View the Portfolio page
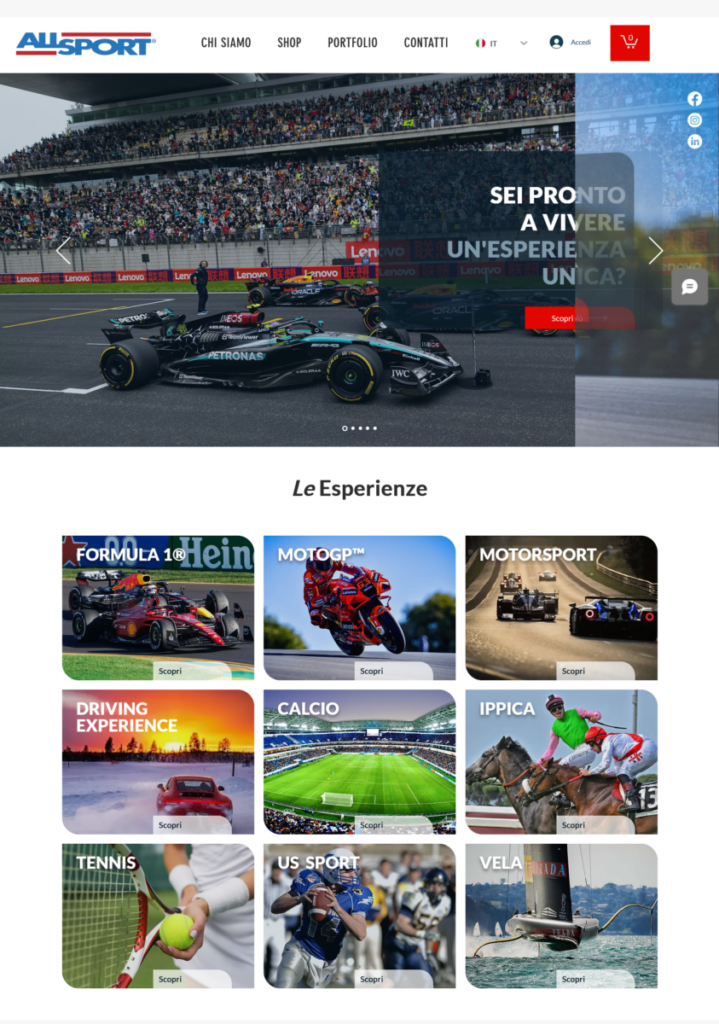This screenshot has width=719, height=1024. [352, 43]
